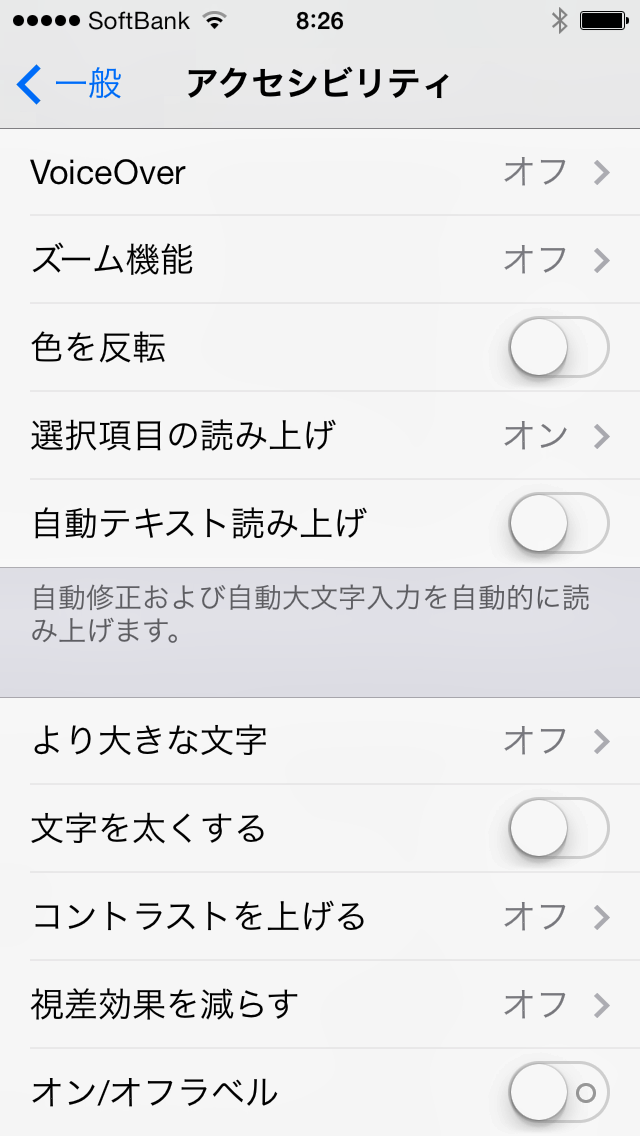
Task: Open コントラストを上げる settings
Action: [320, 916]
